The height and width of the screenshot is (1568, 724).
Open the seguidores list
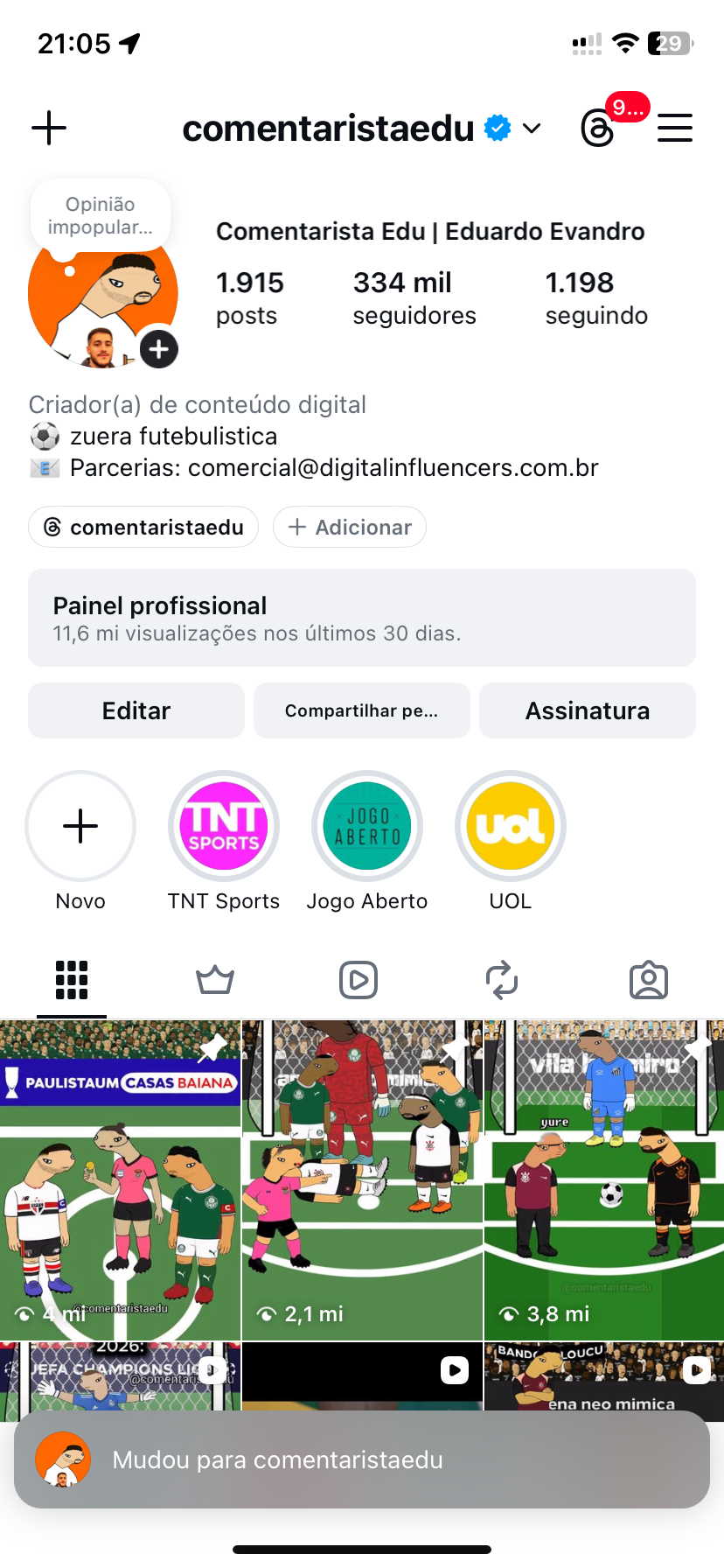(414, 297)
